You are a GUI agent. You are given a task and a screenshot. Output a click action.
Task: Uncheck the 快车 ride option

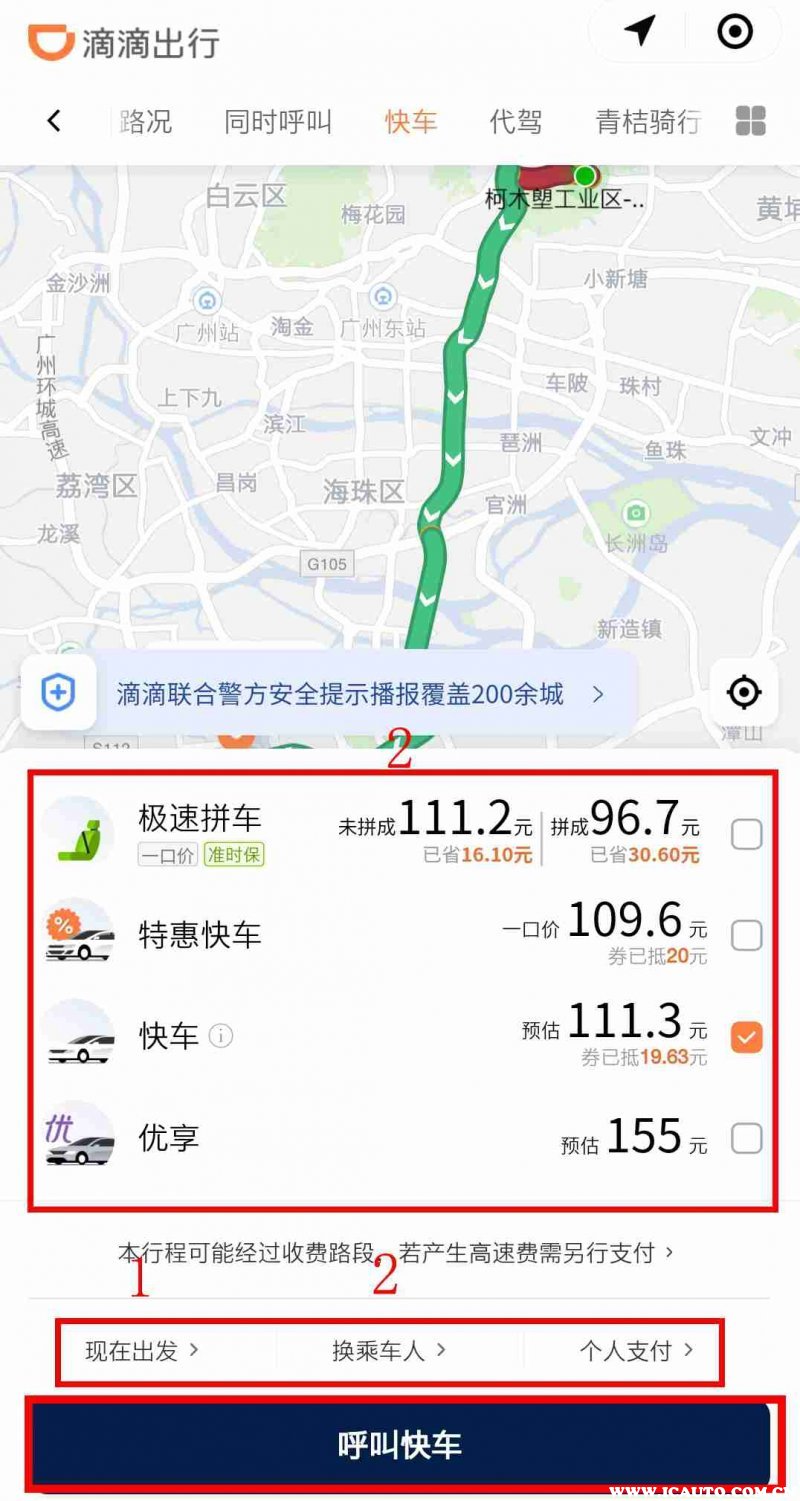coord(746,1037)
